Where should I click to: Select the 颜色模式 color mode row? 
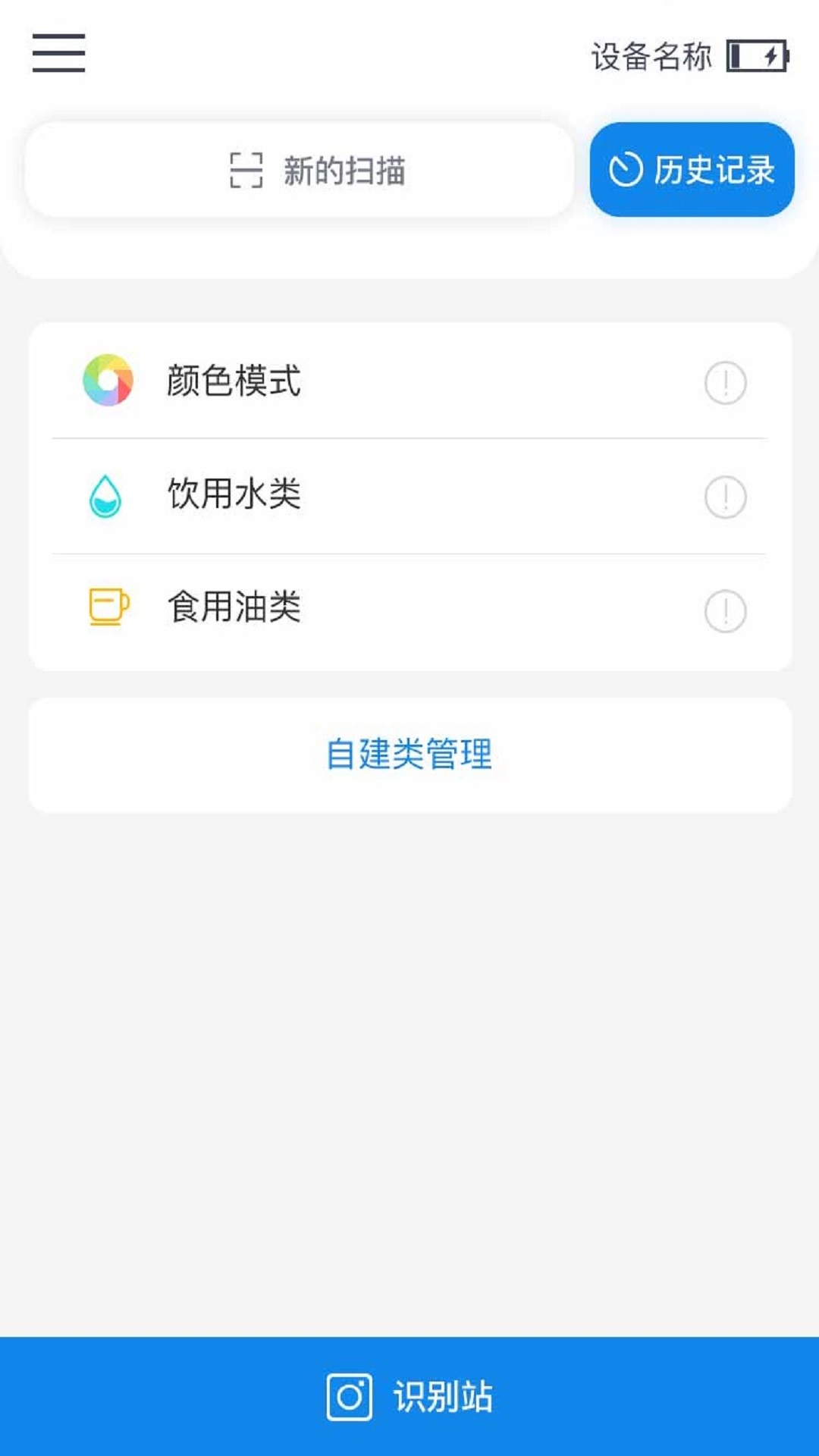[409, 383]
